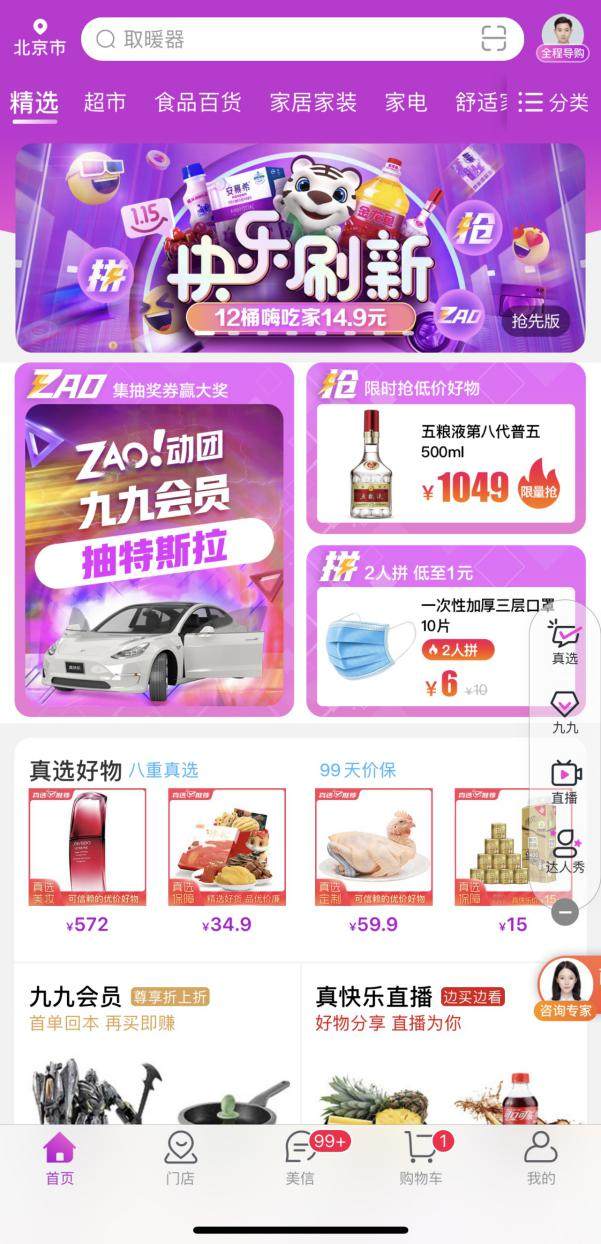Open the 美信 messages tab

tap(300, 1158)
